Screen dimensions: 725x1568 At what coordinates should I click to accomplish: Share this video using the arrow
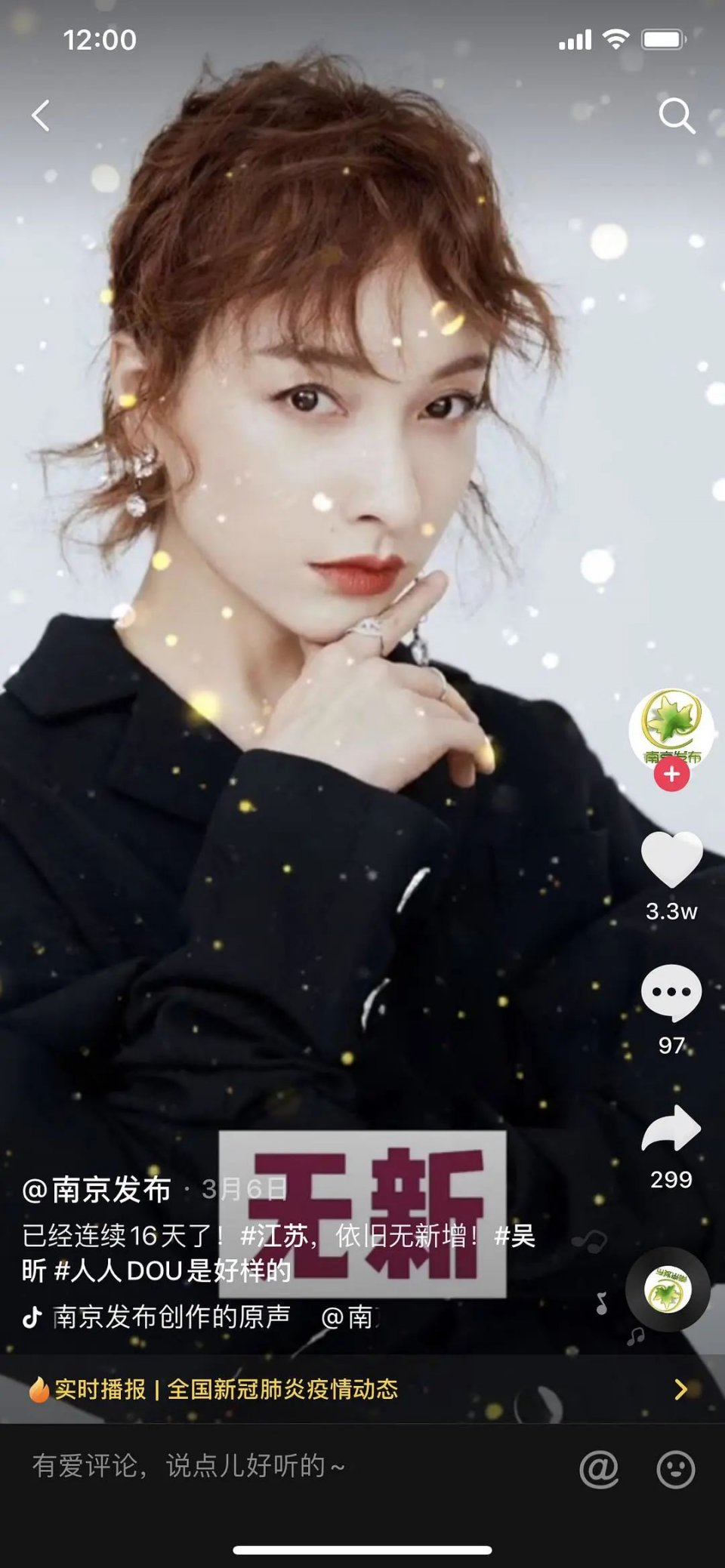pos(671,1129)
